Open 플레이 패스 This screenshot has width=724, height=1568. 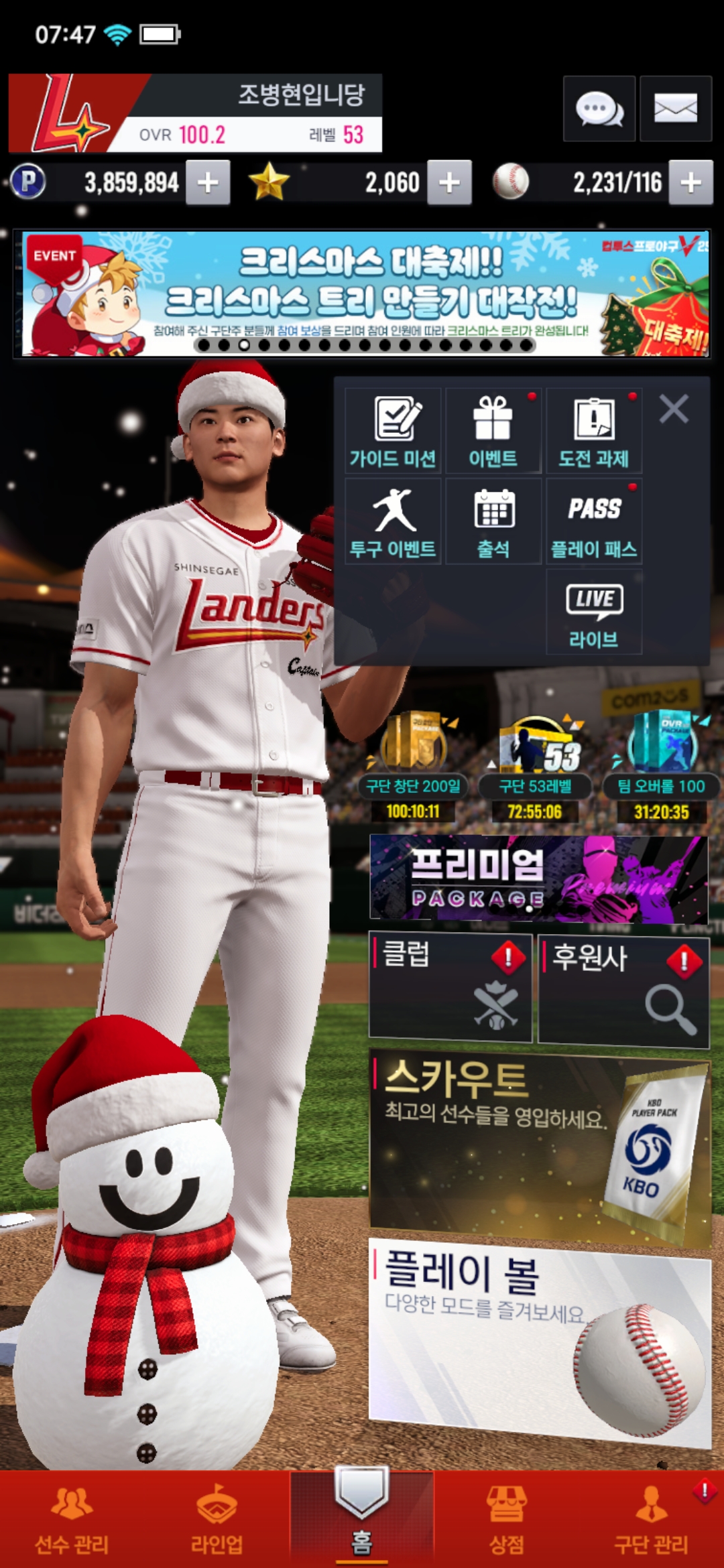point(594,521)
